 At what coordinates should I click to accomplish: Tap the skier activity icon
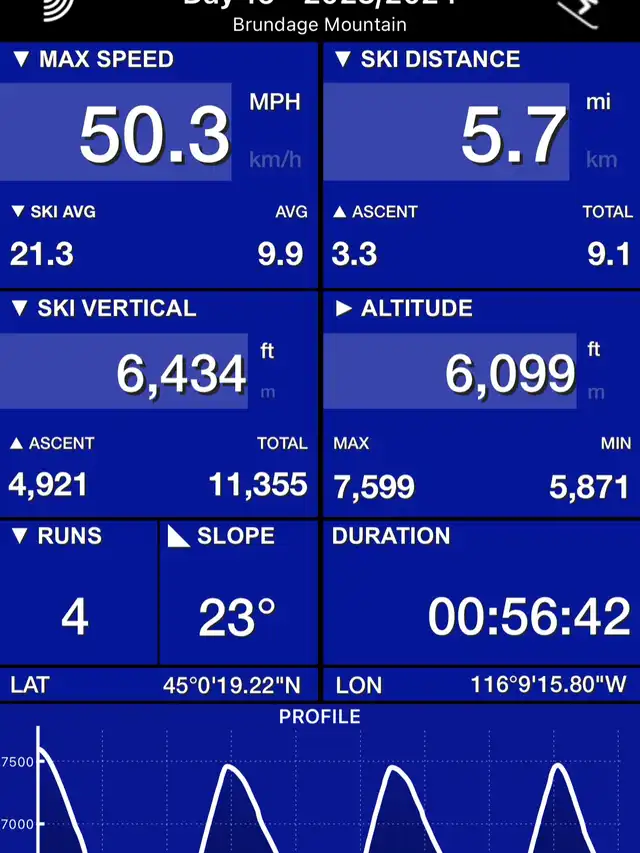[x=578, y=12]
